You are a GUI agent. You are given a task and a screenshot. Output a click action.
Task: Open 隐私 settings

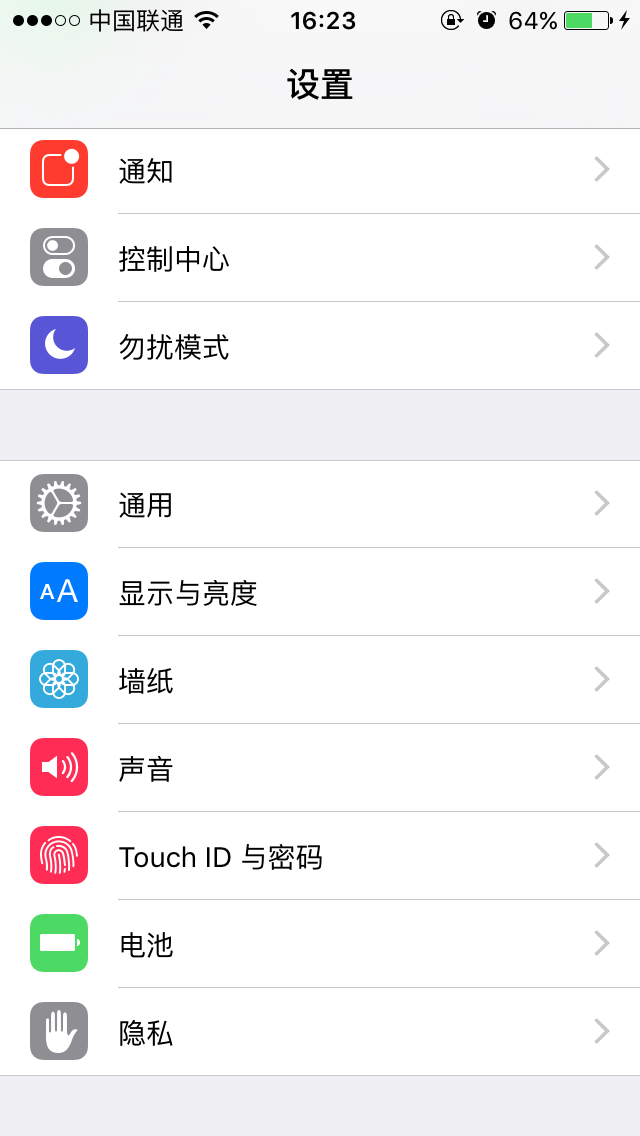click(x=320, y=1032)
